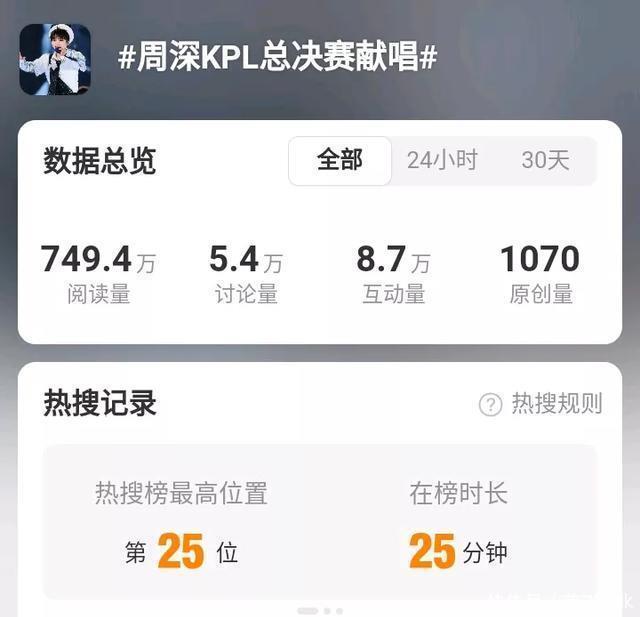640x617 pixels.
Task: Switch to the 24小时 tab
Action: tap(442, 160)
